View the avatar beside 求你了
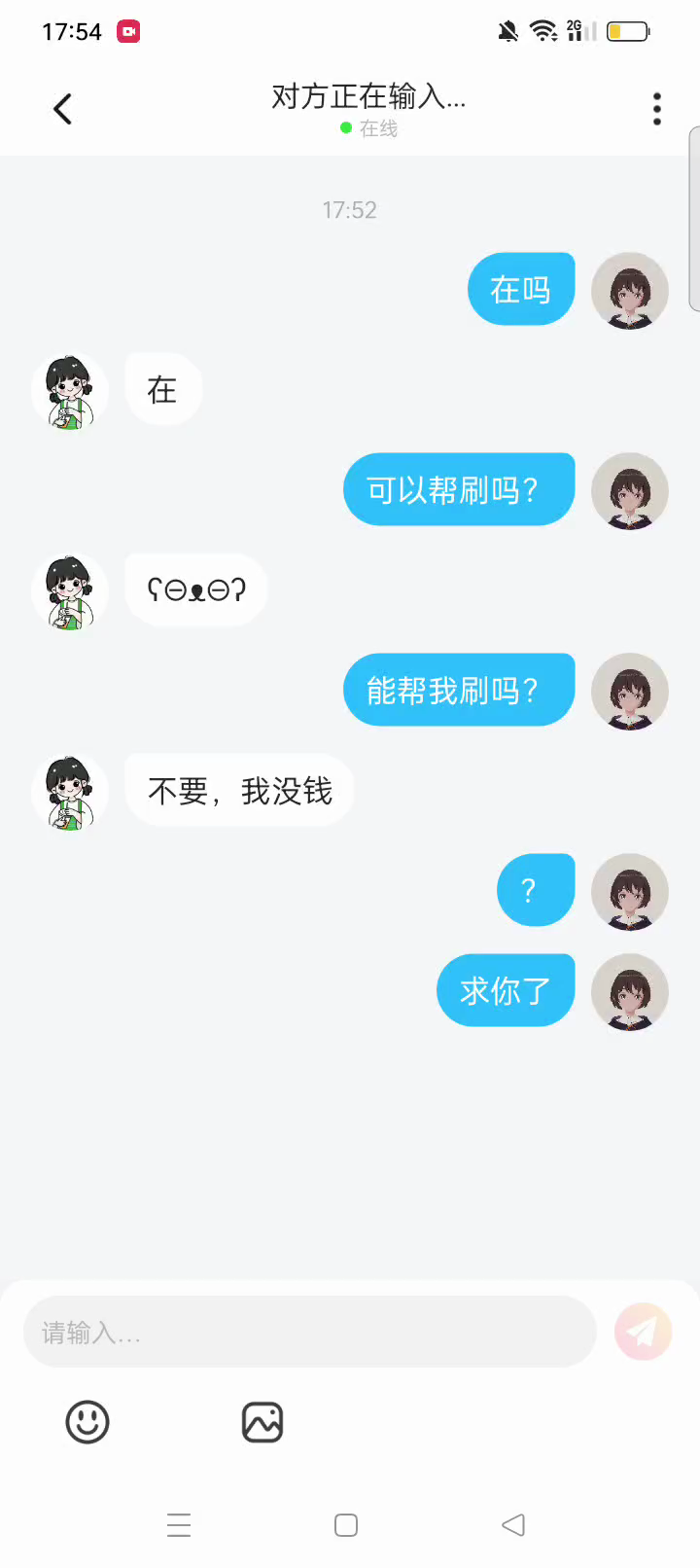Viewport: 700px width, 1568px height. tap(630, 991)
